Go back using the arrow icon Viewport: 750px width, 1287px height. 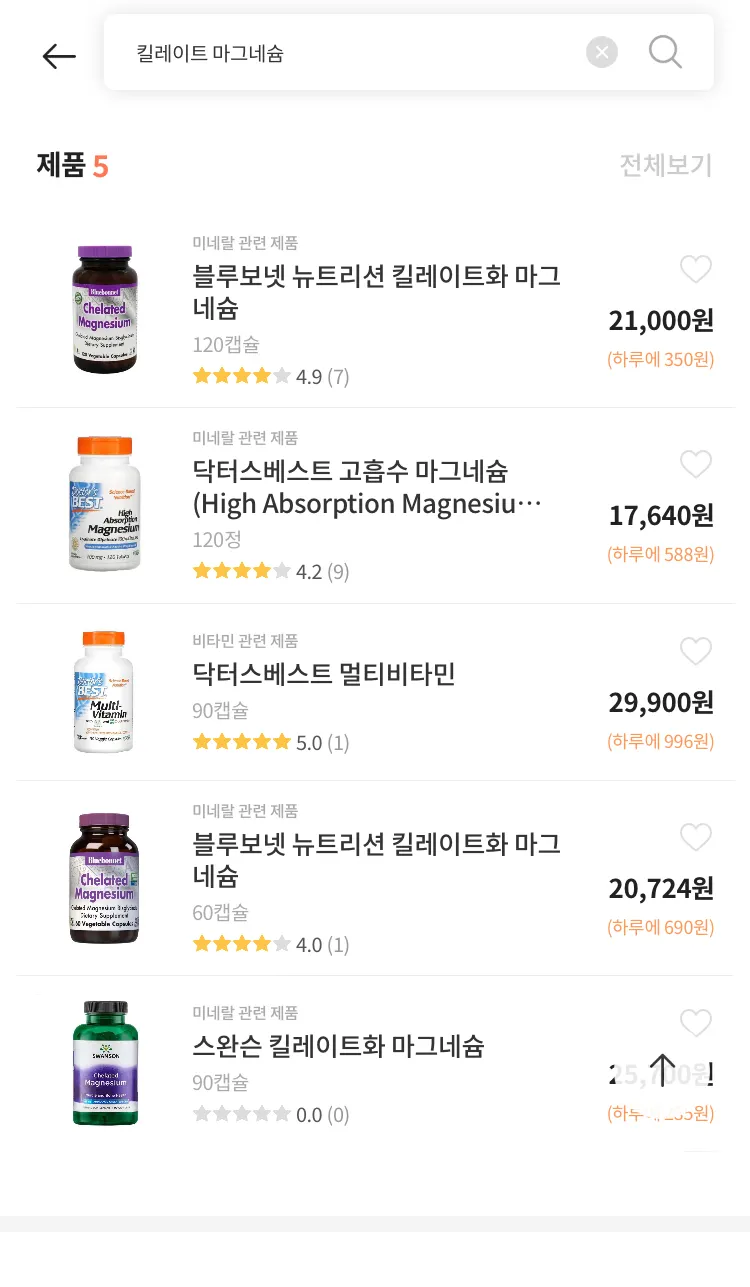pos(59,57)
